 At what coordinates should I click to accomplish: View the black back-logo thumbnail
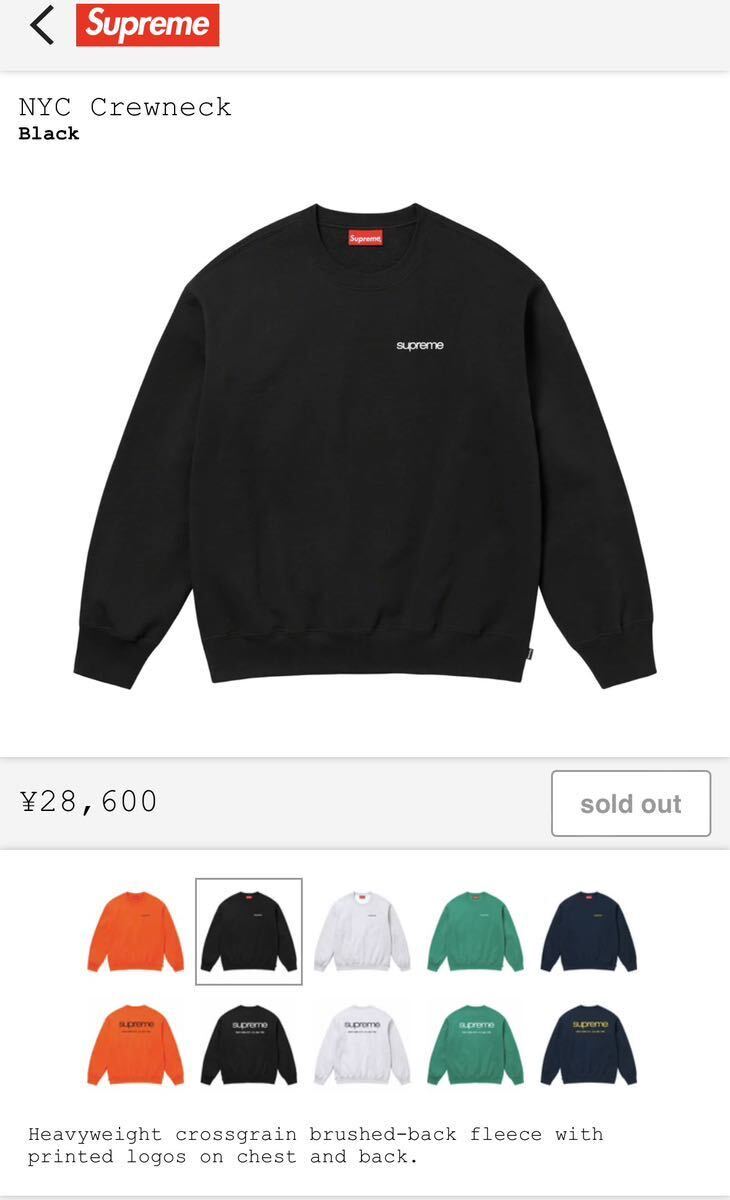click(249, 1045)
